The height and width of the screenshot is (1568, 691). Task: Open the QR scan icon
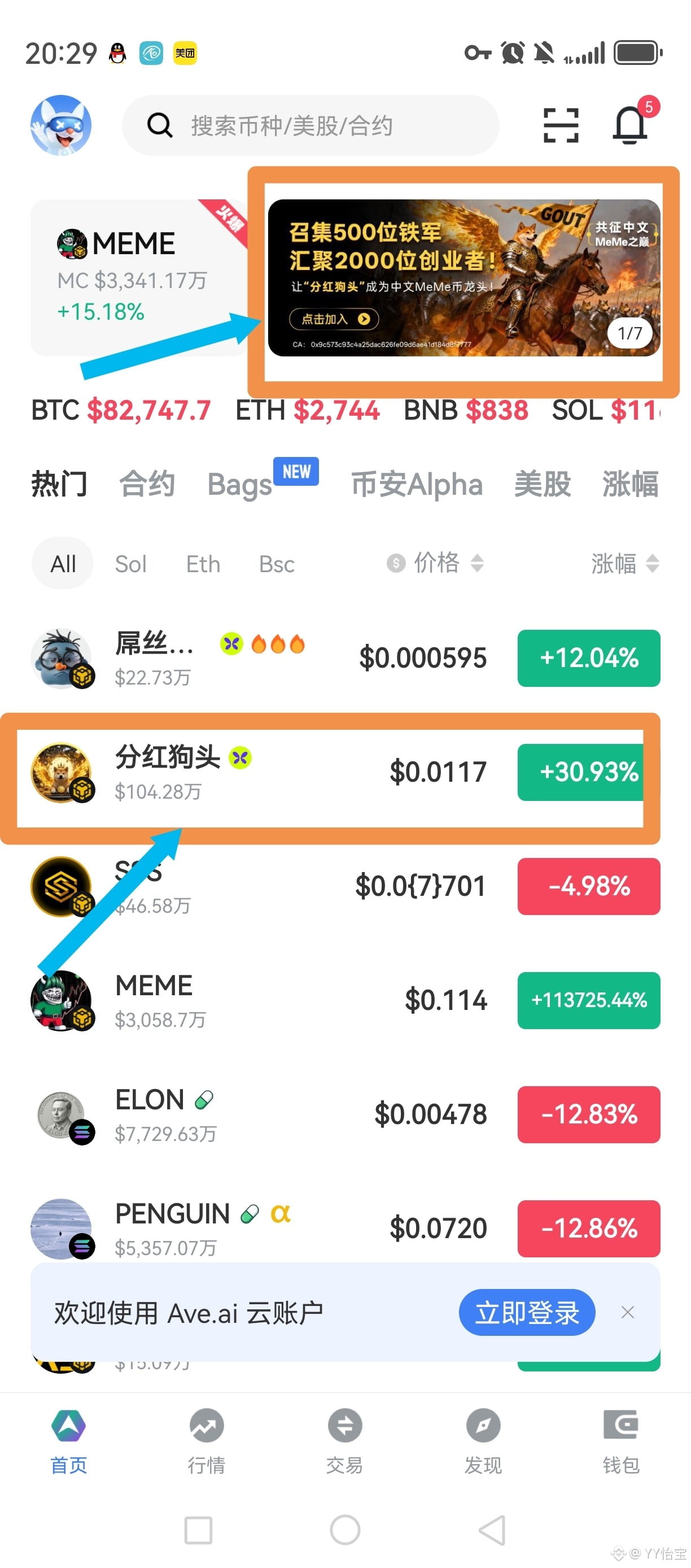coord(560,125)
